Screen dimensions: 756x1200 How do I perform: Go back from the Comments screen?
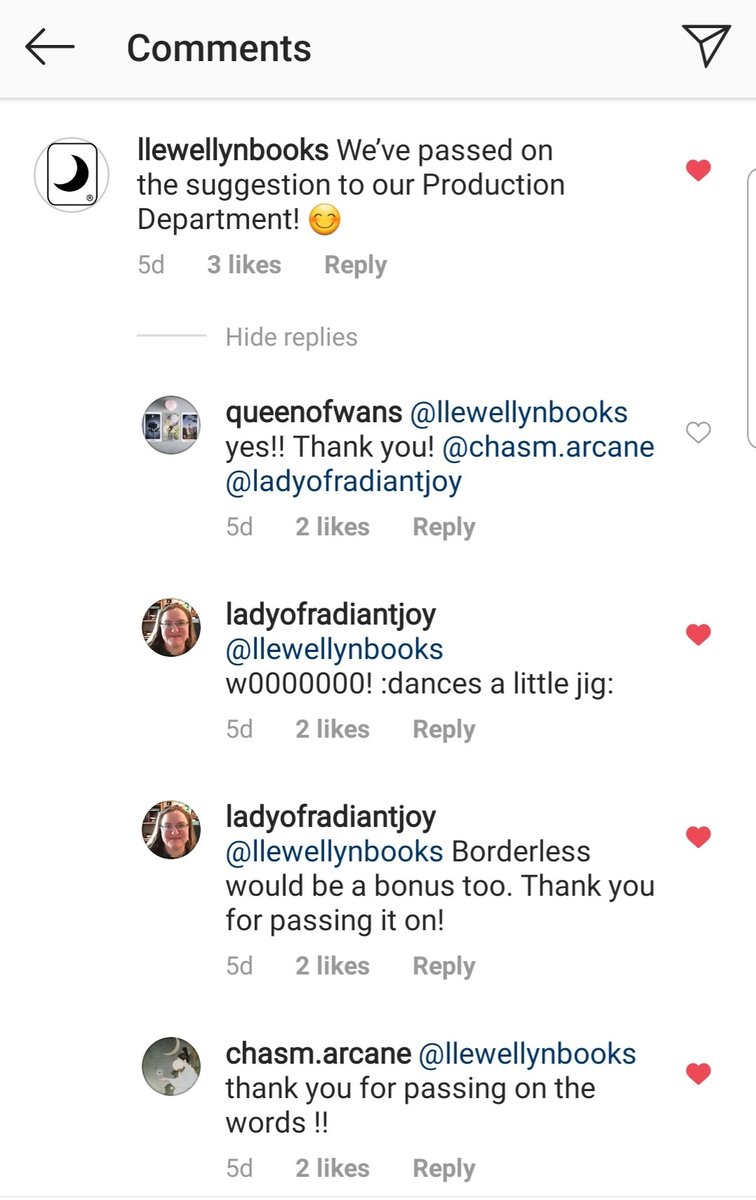tap(50, 47)
